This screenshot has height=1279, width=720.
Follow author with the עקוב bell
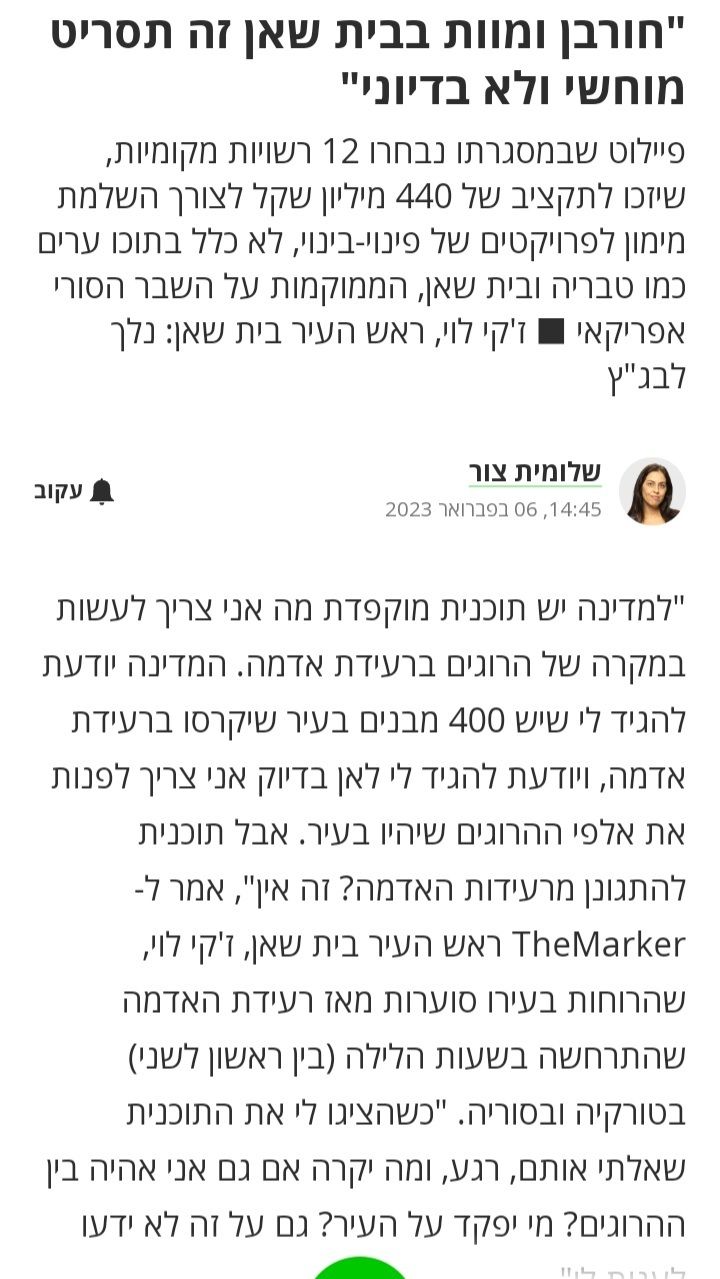coord(75,491)
